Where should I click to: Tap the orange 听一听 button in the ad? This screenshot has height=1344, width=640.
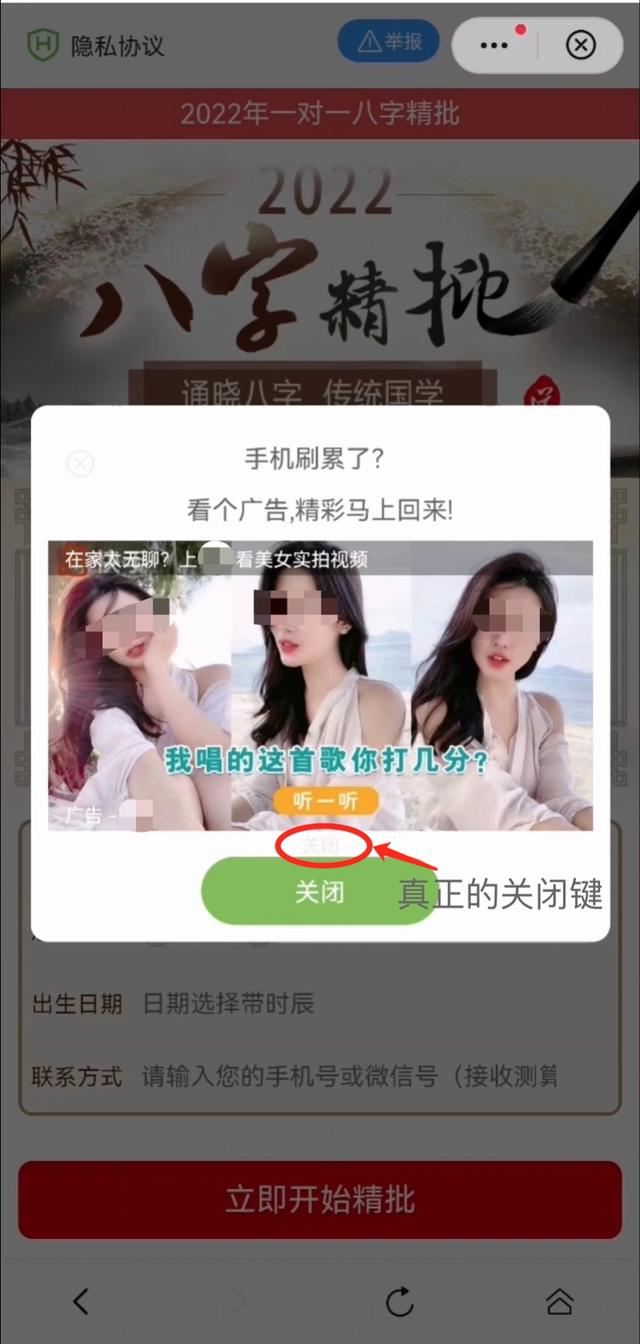coord(325,800)
